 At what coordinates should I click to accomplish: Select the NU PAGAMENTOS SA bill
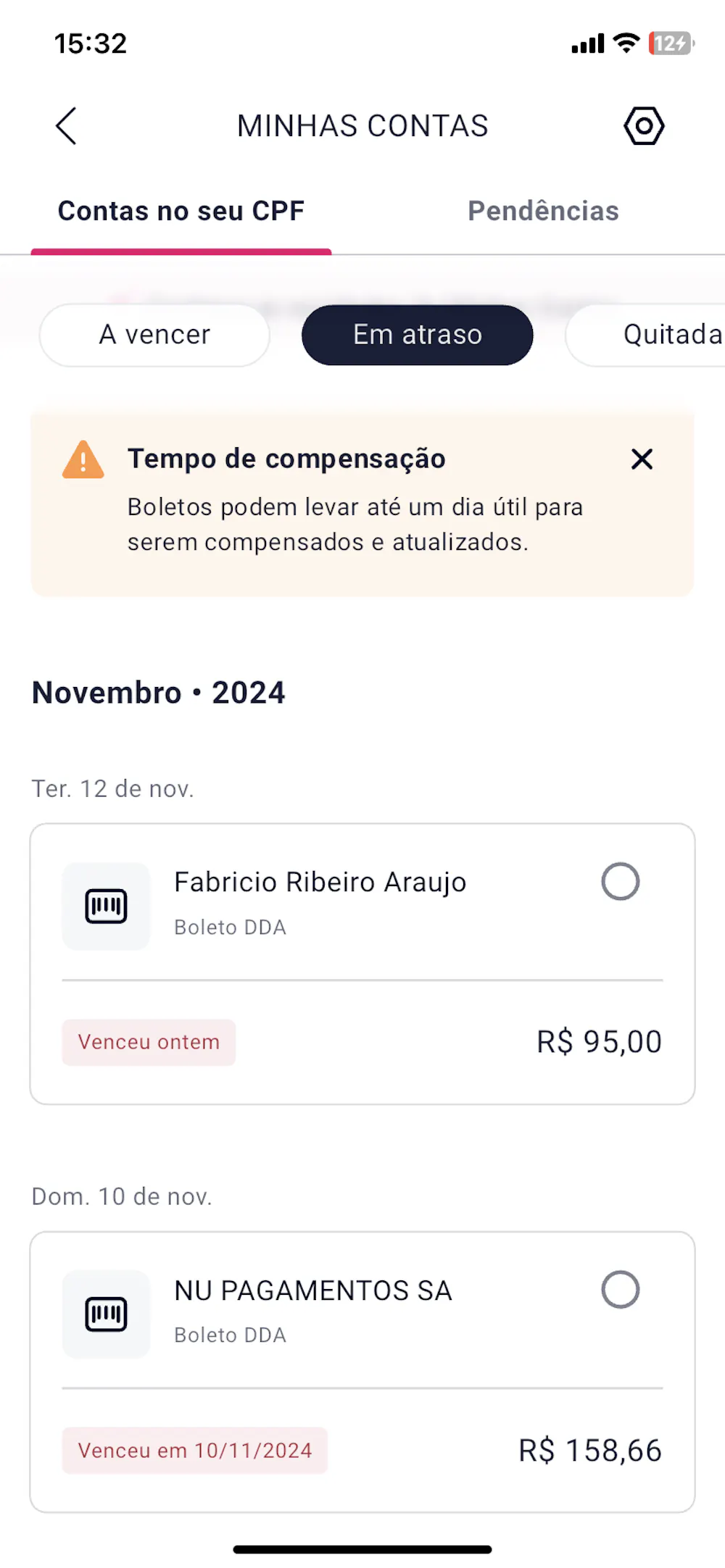[620, 1290]
